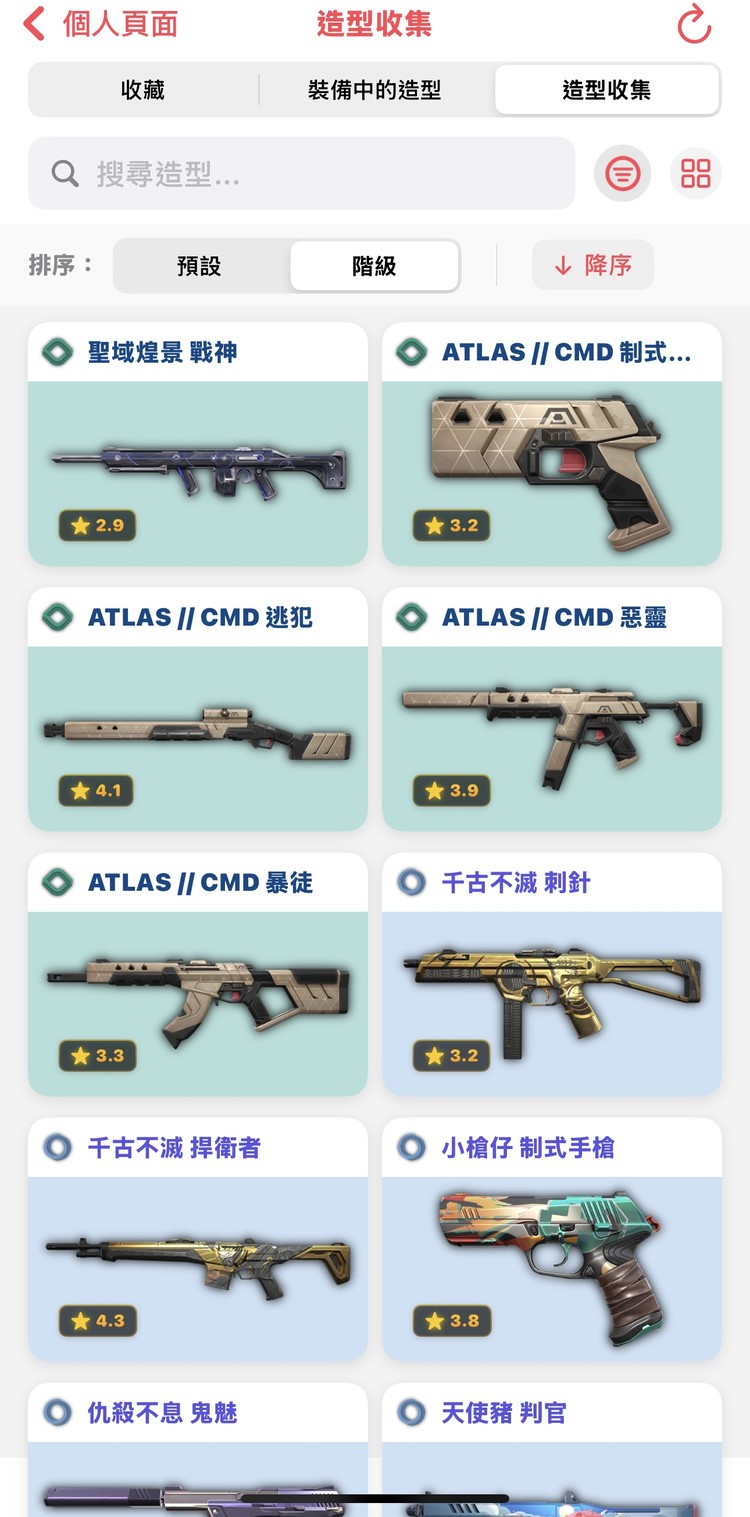Tap the rarity icon beside 天使豬 判官

(411, 1412)
